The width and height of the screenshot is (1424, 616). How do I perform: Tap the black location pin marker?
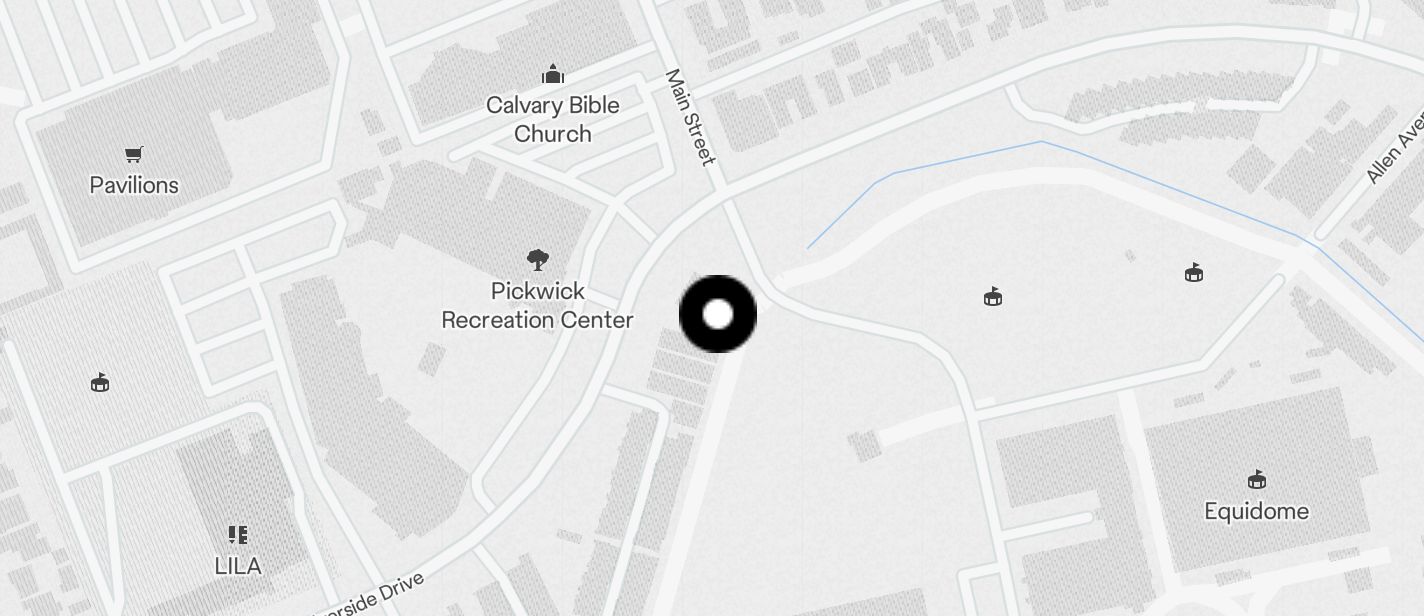(718, 314)
